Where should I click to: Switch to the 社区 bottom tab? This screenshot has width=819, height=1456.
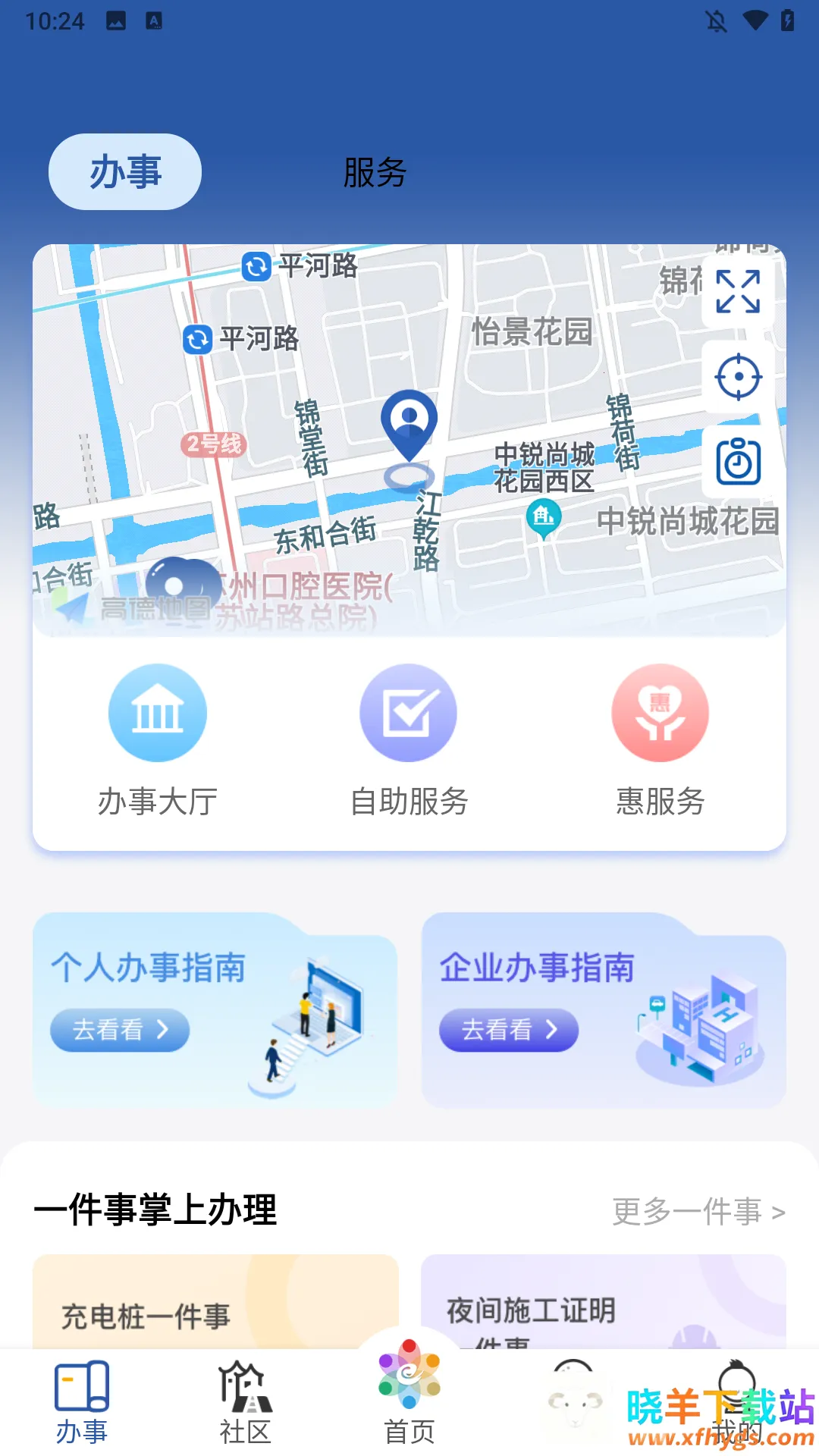pyautogui.click(x=245, y=1403)
